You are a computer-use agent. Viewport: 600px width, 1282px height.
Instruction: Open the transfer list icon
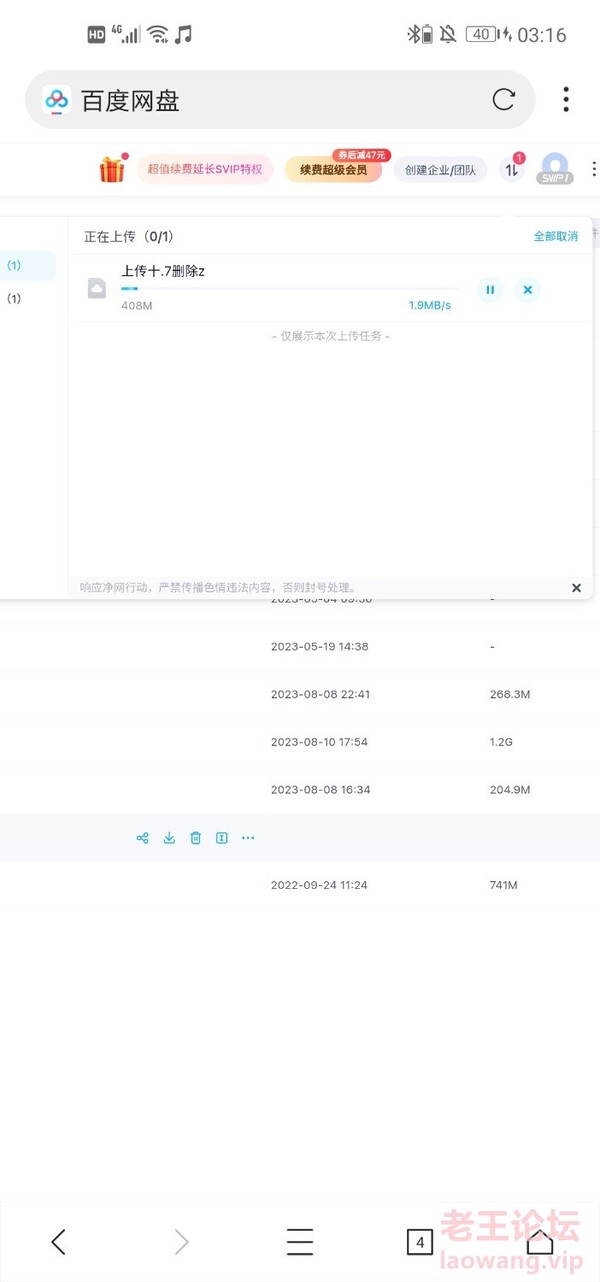[512, 169]
